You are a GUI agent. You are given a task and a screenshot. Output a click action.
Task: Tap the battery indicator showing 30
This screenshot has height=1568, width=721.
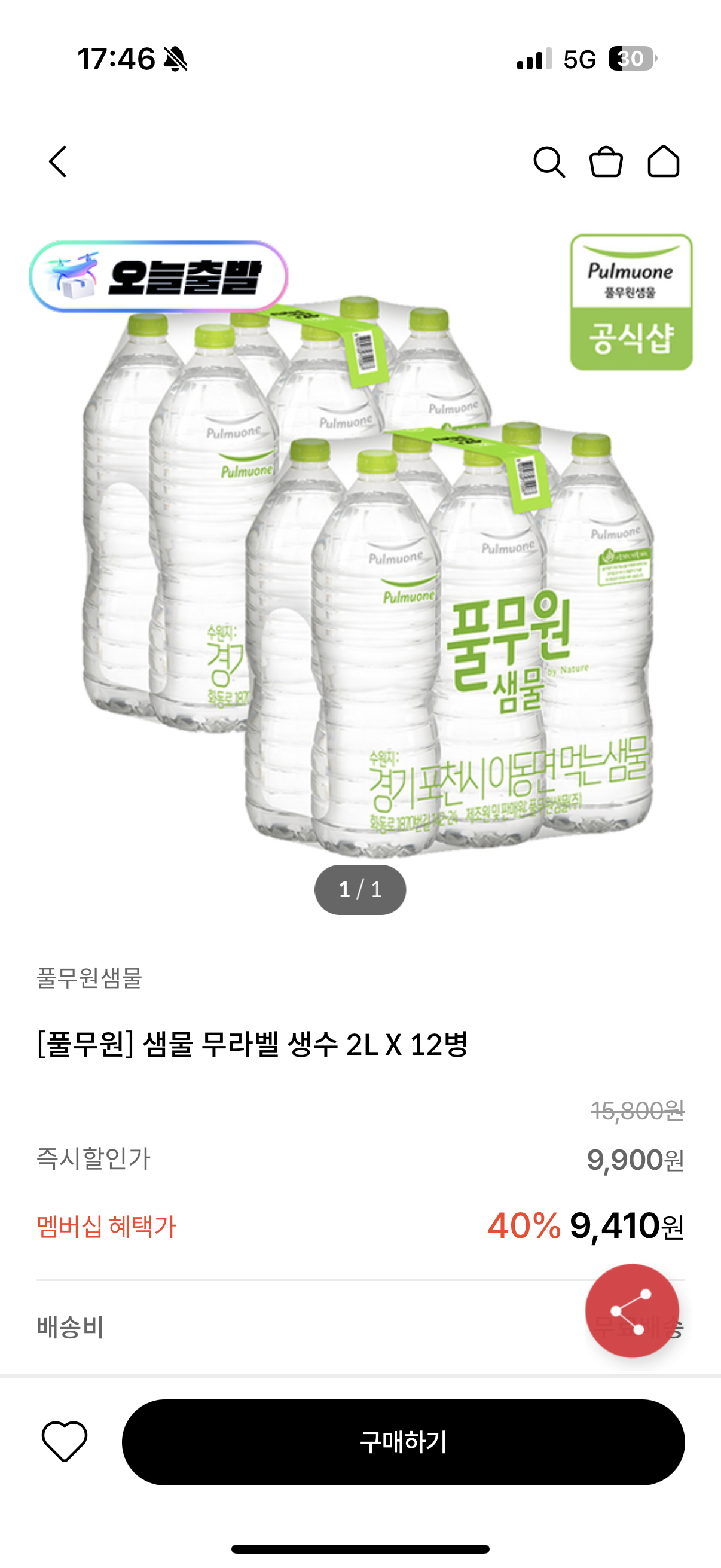632,59
